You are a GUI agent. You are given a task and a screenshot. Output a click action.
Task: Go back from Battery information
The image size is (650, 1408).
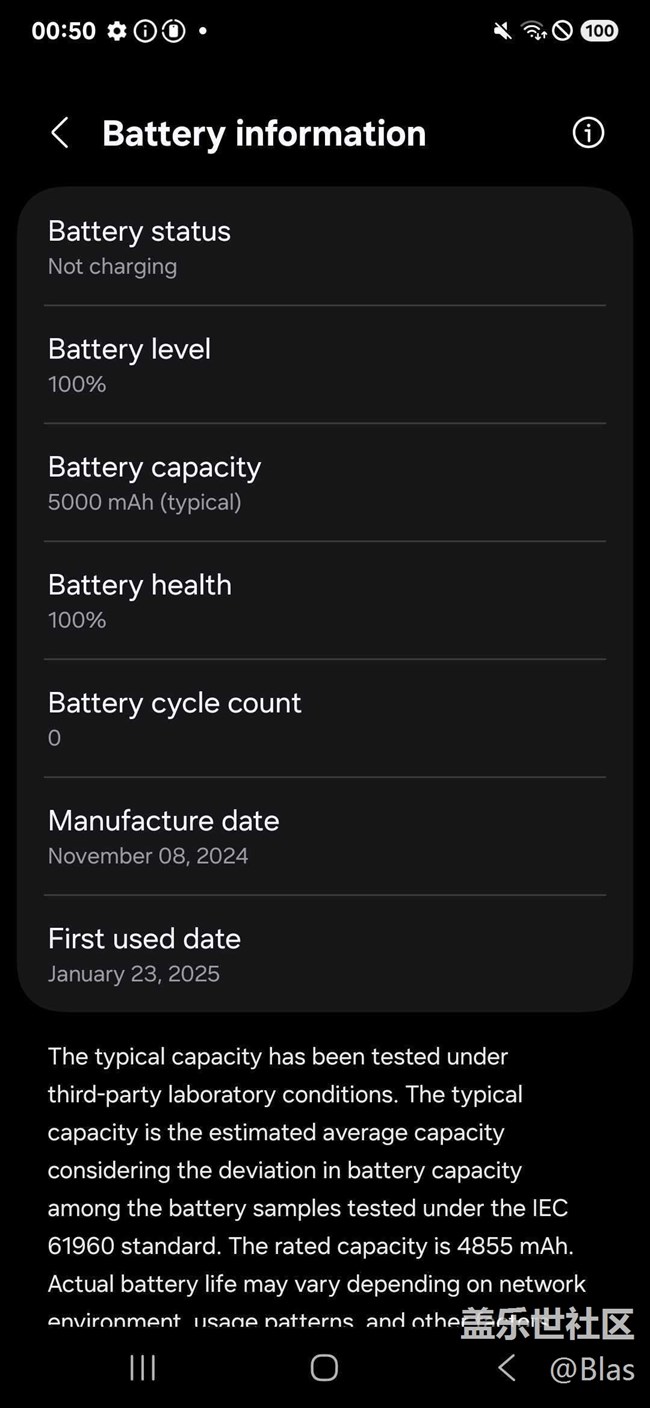60,133
